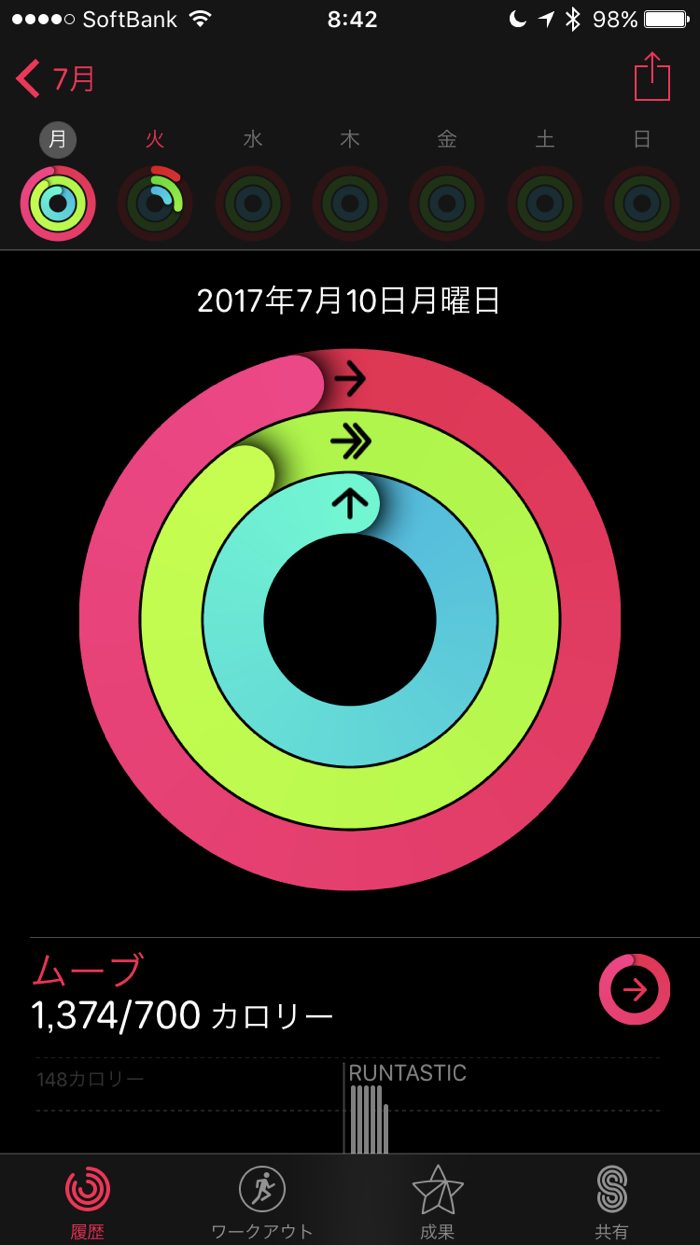The height and width of the screenshot is (1245, 700).
Task: Select 土 (Saturday) activity rings
Action: pos(544,203)
